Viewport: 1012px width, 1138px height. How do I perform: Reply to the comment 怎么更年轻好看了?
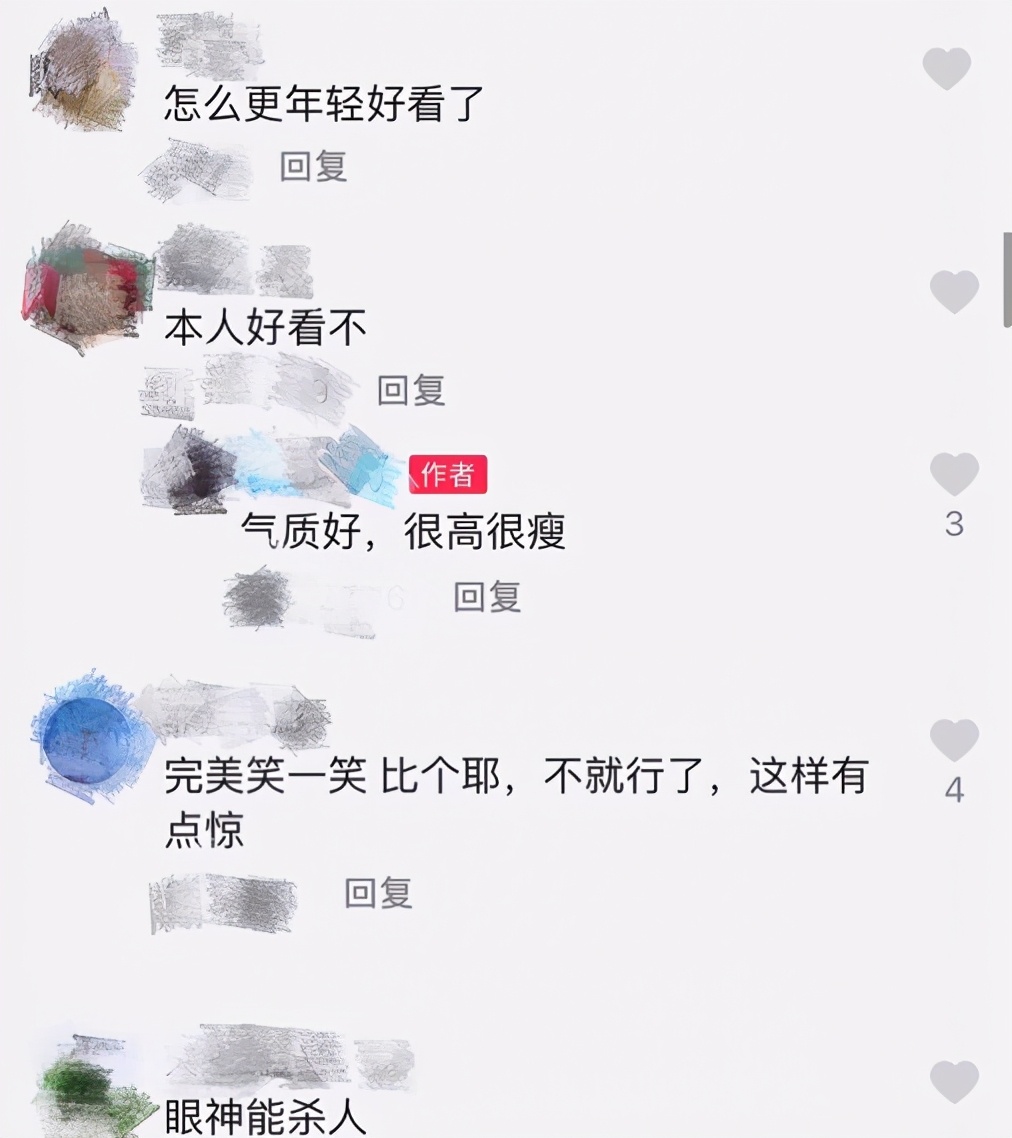(313, 166)
